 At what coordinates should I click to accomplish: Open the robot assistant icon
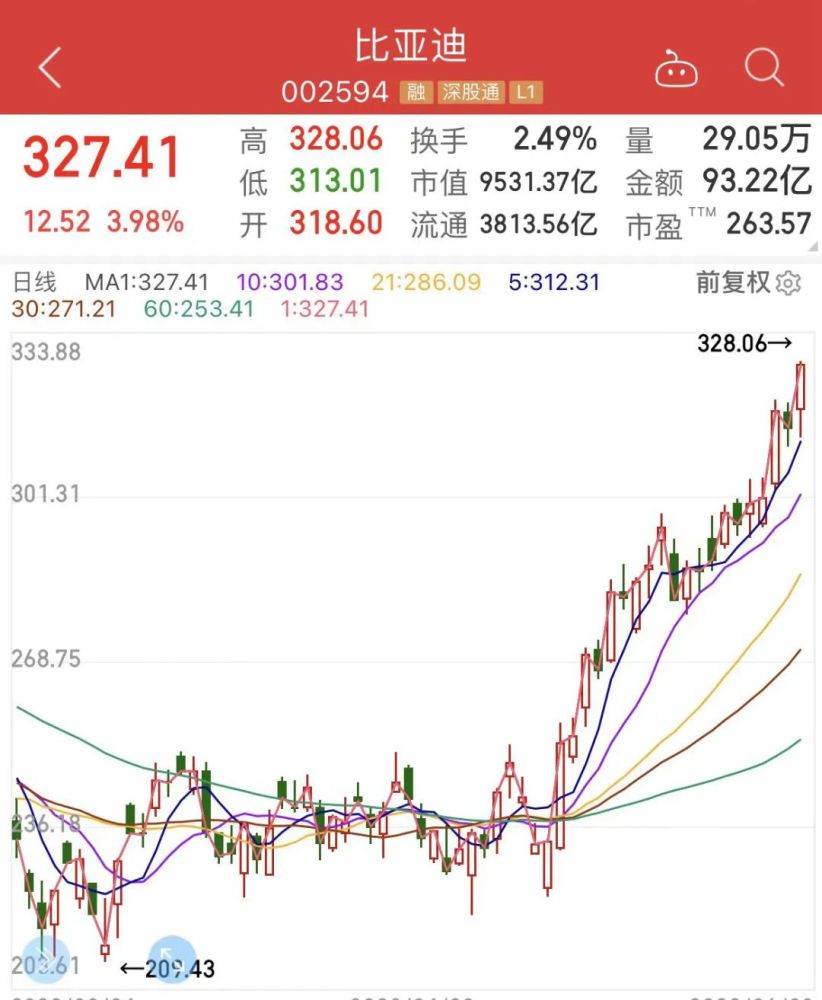coord(676,68)
